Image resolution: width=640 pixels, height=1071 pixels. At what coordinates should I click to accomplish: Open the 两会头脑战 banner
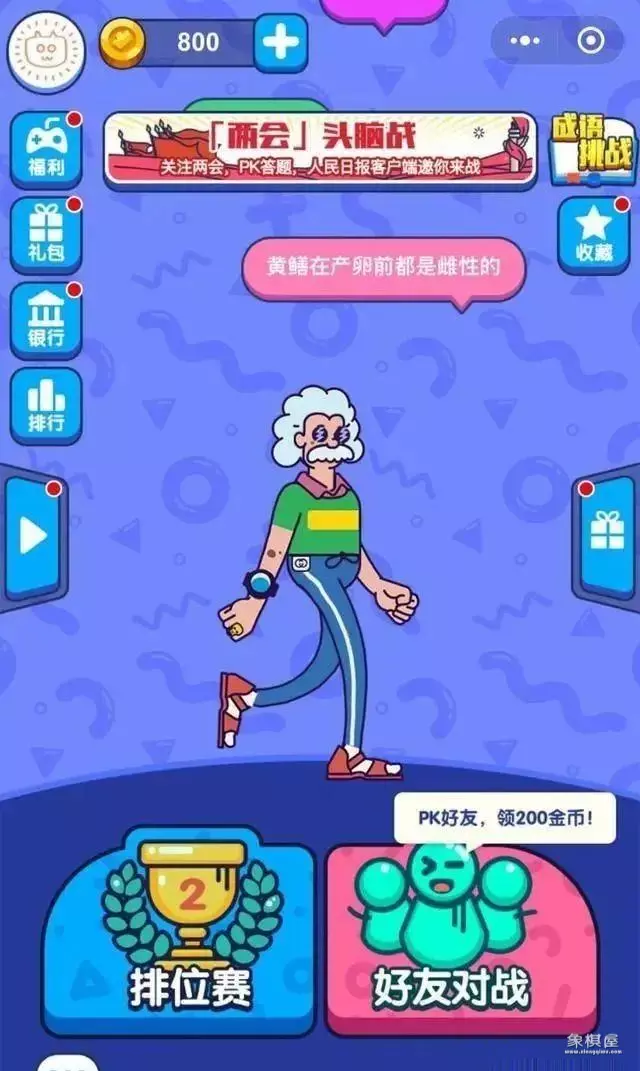(320, 150)
